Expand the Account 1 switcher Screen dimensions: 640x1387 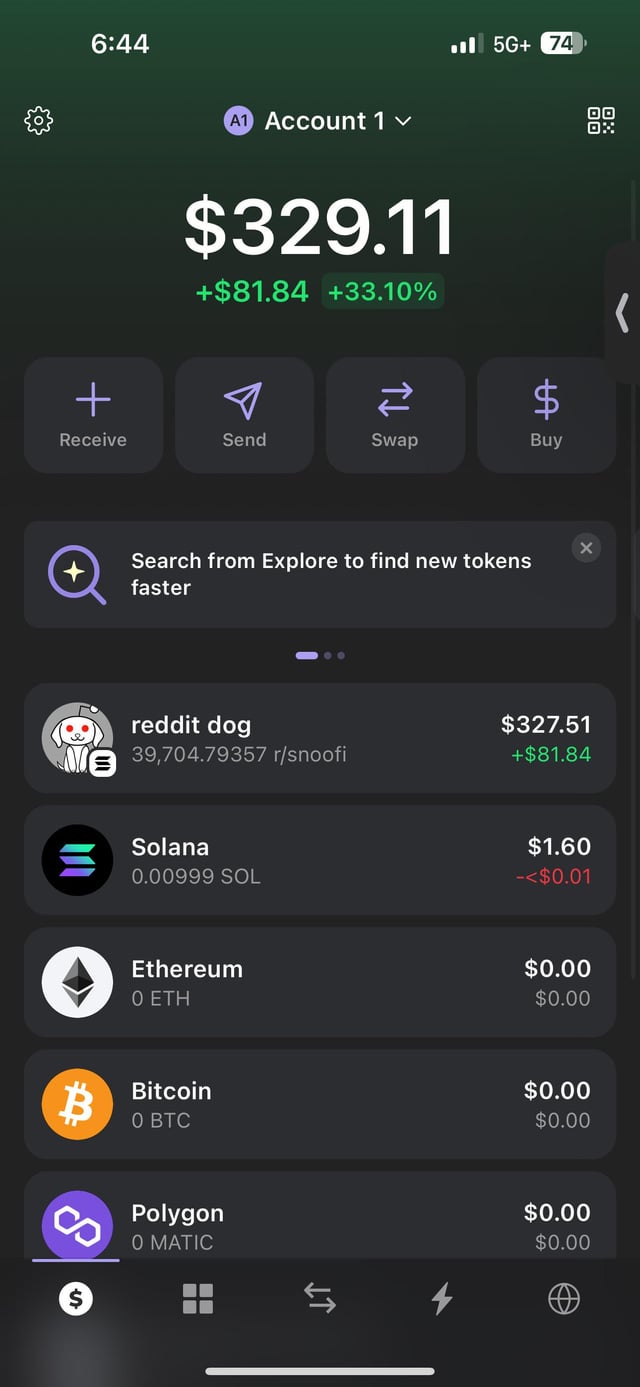318,121
